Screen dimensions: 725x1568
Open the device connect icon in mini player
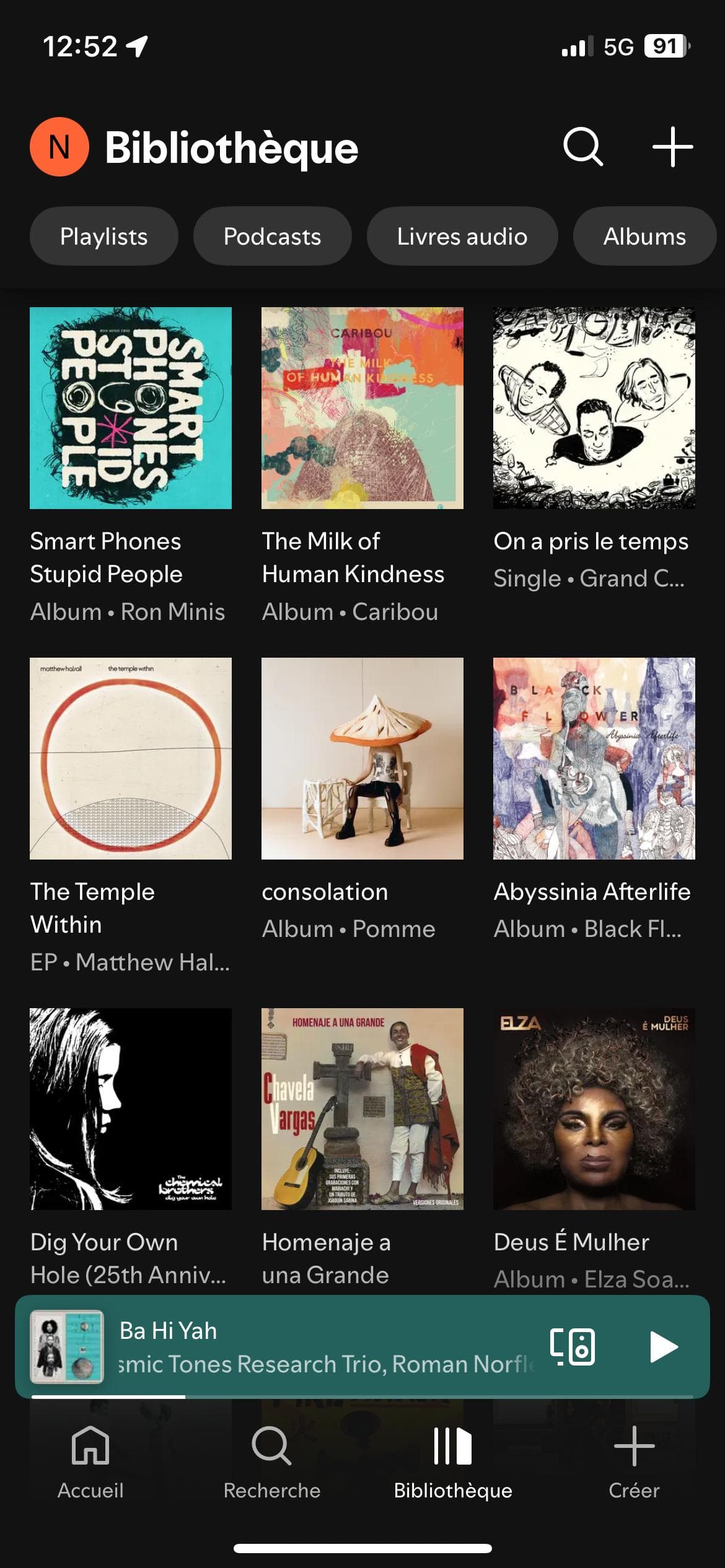(573, 1347)
